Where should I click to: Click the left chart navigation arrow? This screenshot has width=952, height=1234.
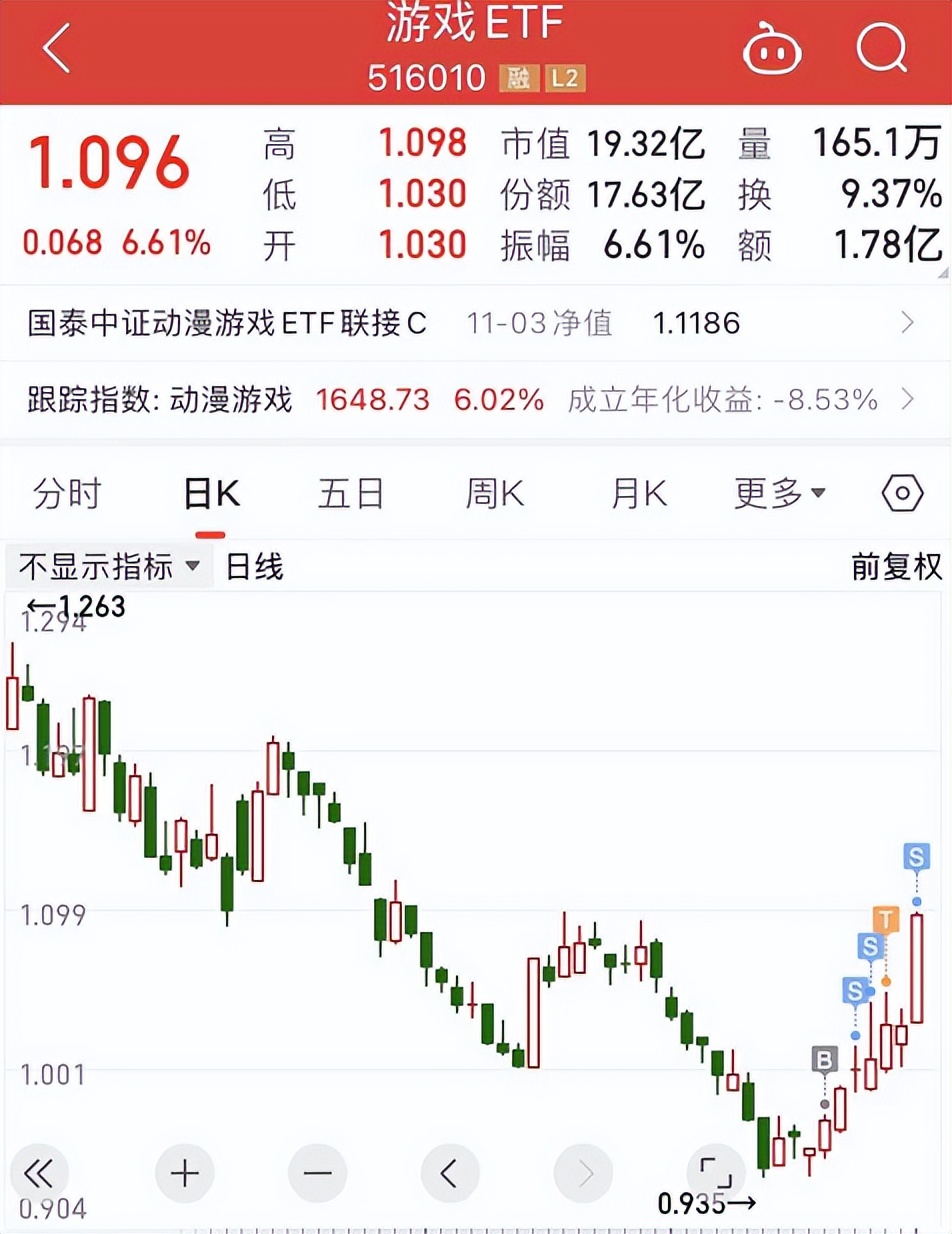tap(450, 1172)
